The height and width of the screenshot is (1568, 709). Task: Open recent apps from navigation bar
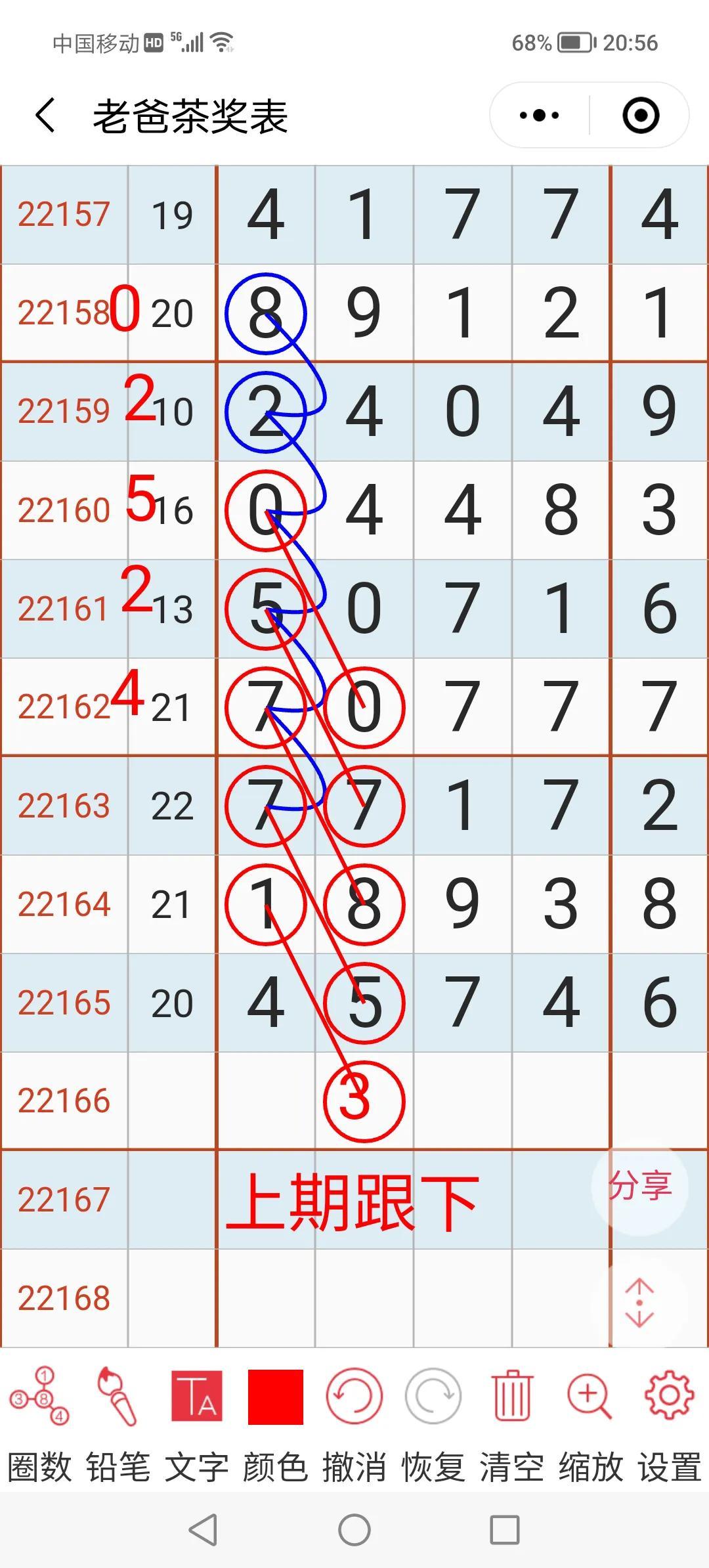(x=505, y=1531)
